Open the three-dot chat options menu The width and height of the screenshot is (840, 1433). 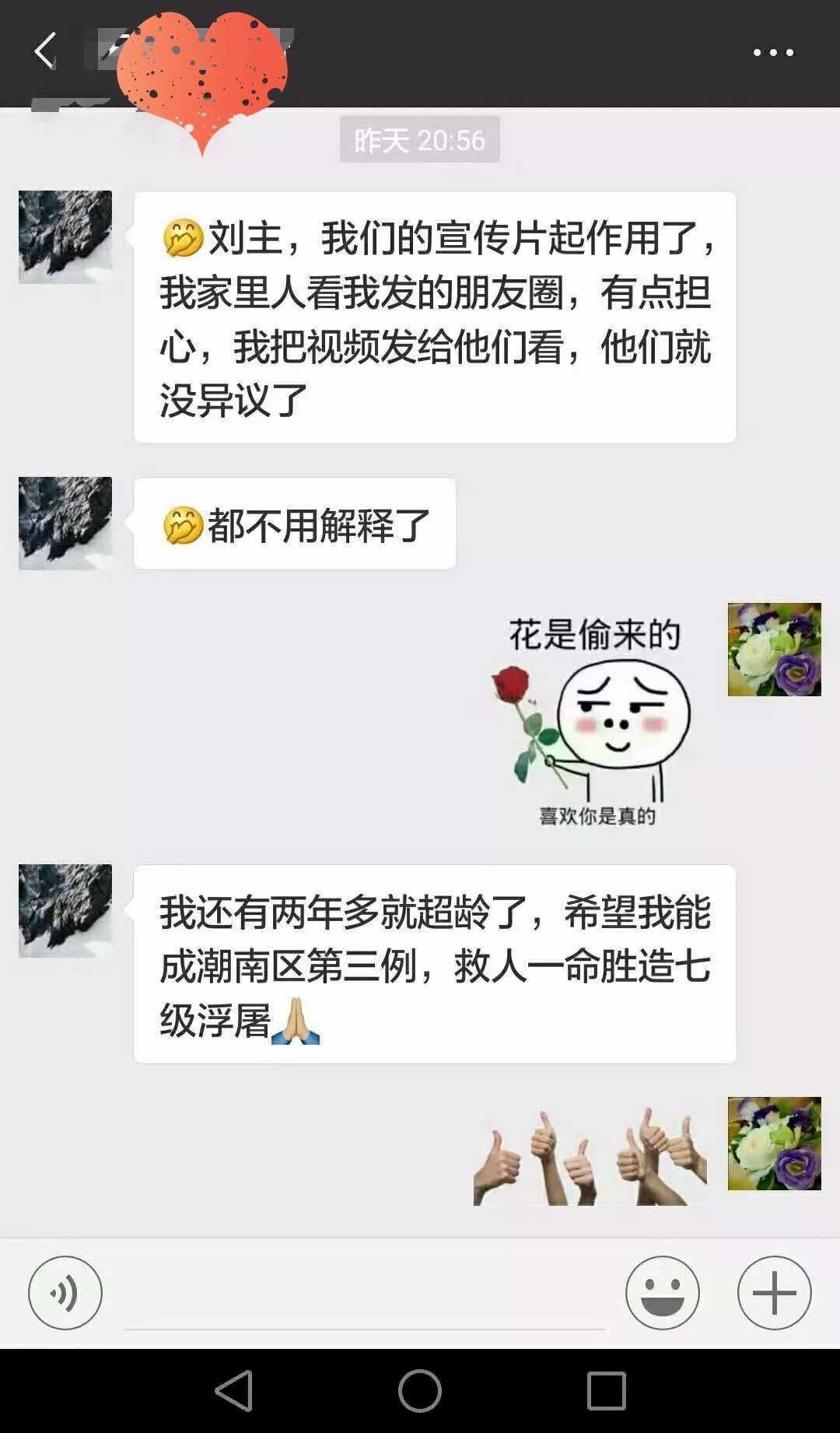click(773, 53)
